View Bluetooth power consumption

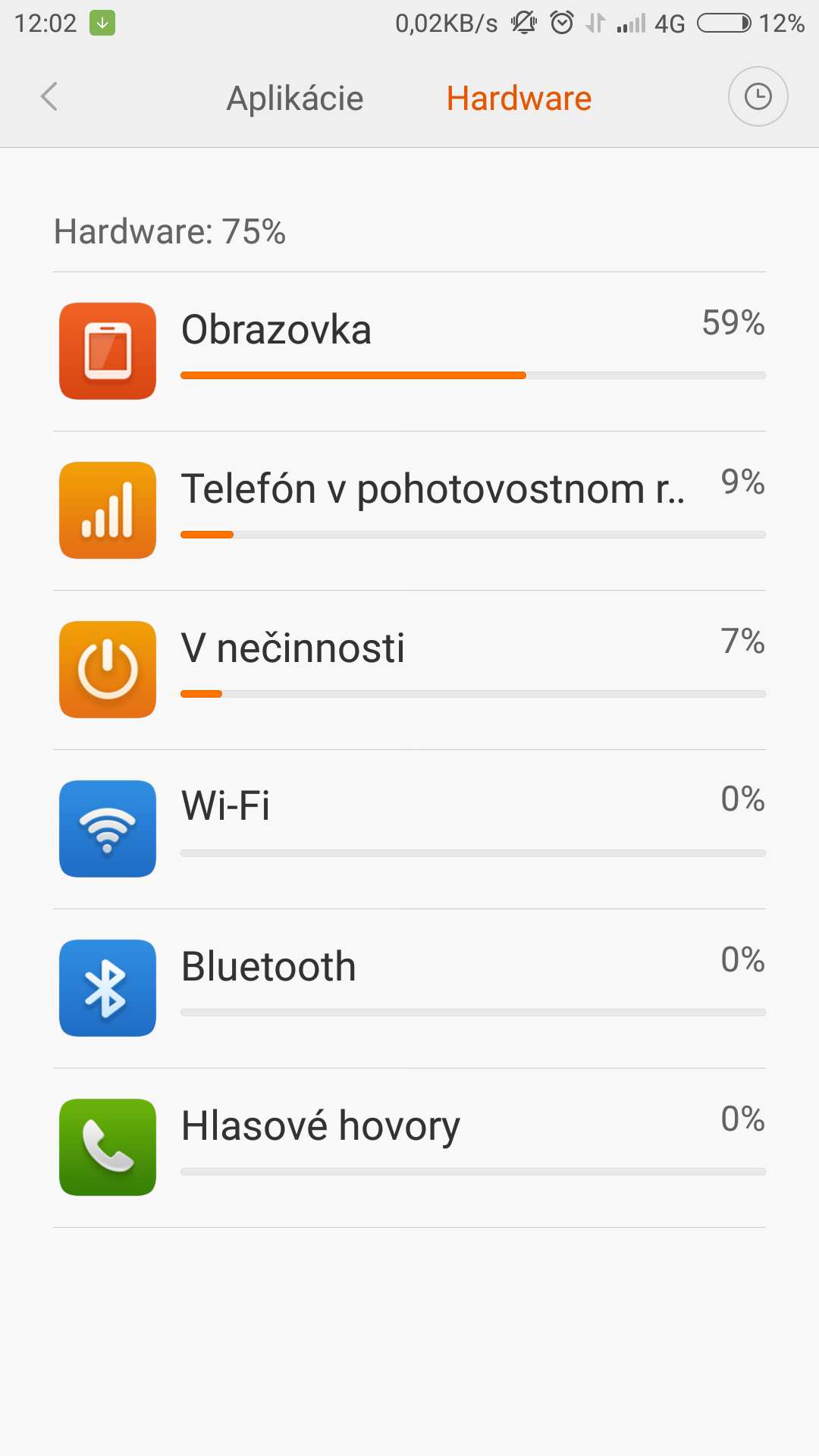click(409, 988)
